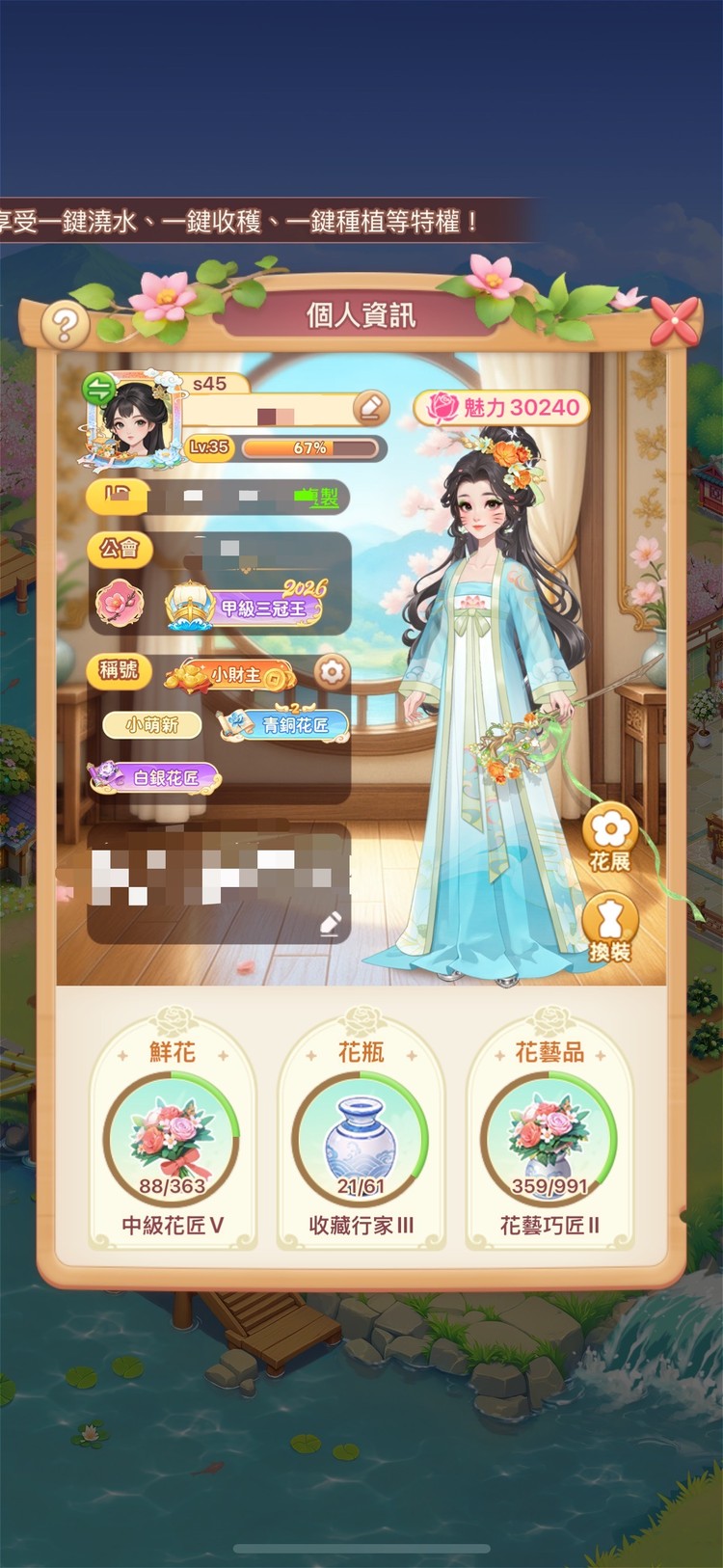Open the 花展 button

[609, 837]
